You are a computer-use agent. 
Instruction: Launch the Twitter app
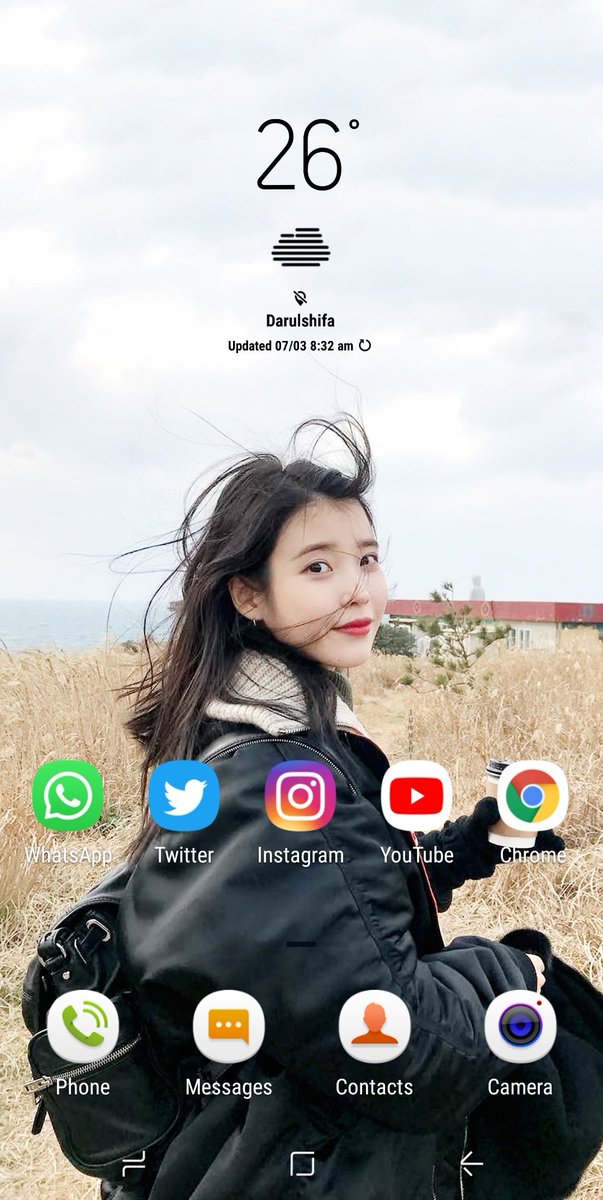[184, 796]
